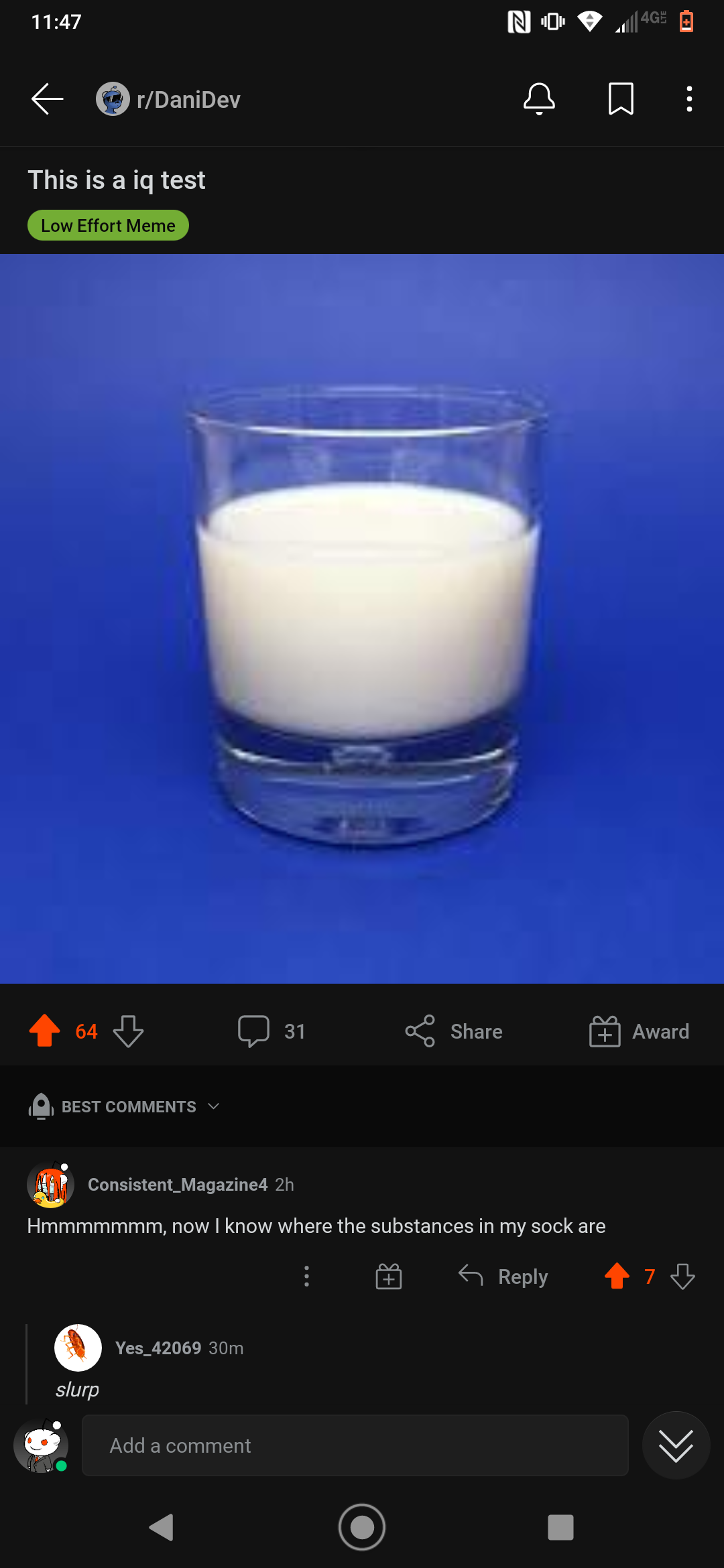Image resolution: width=724 pixels, height=1568 pixels.
Task: Reply to Consistent_Magazine4's comment
Action: 503,1277
